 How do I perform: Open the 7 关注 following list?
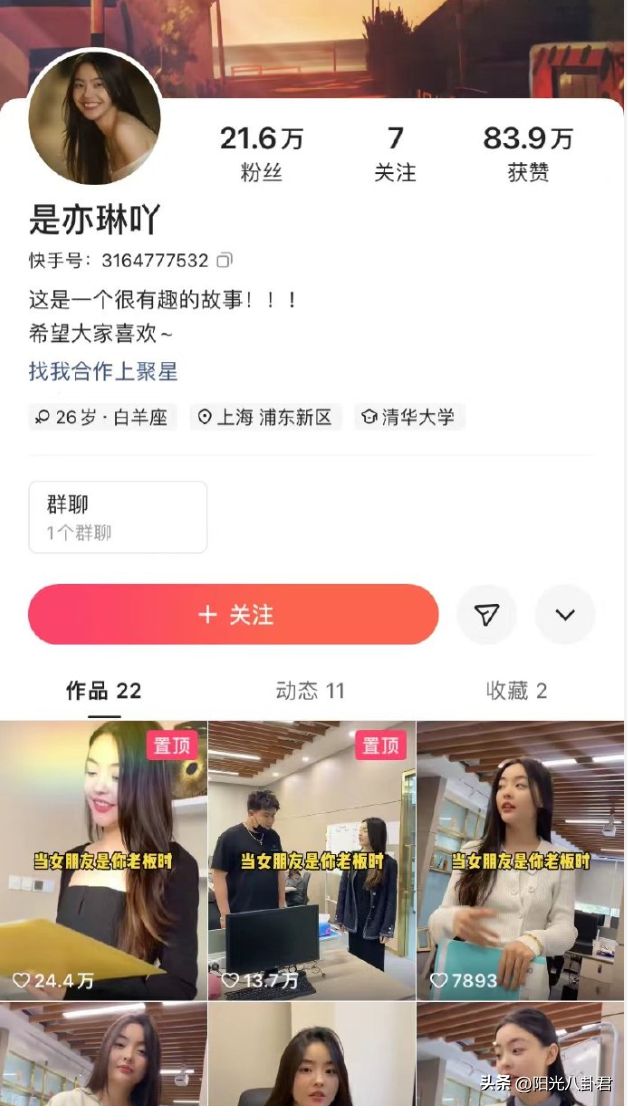pos(395,153)
